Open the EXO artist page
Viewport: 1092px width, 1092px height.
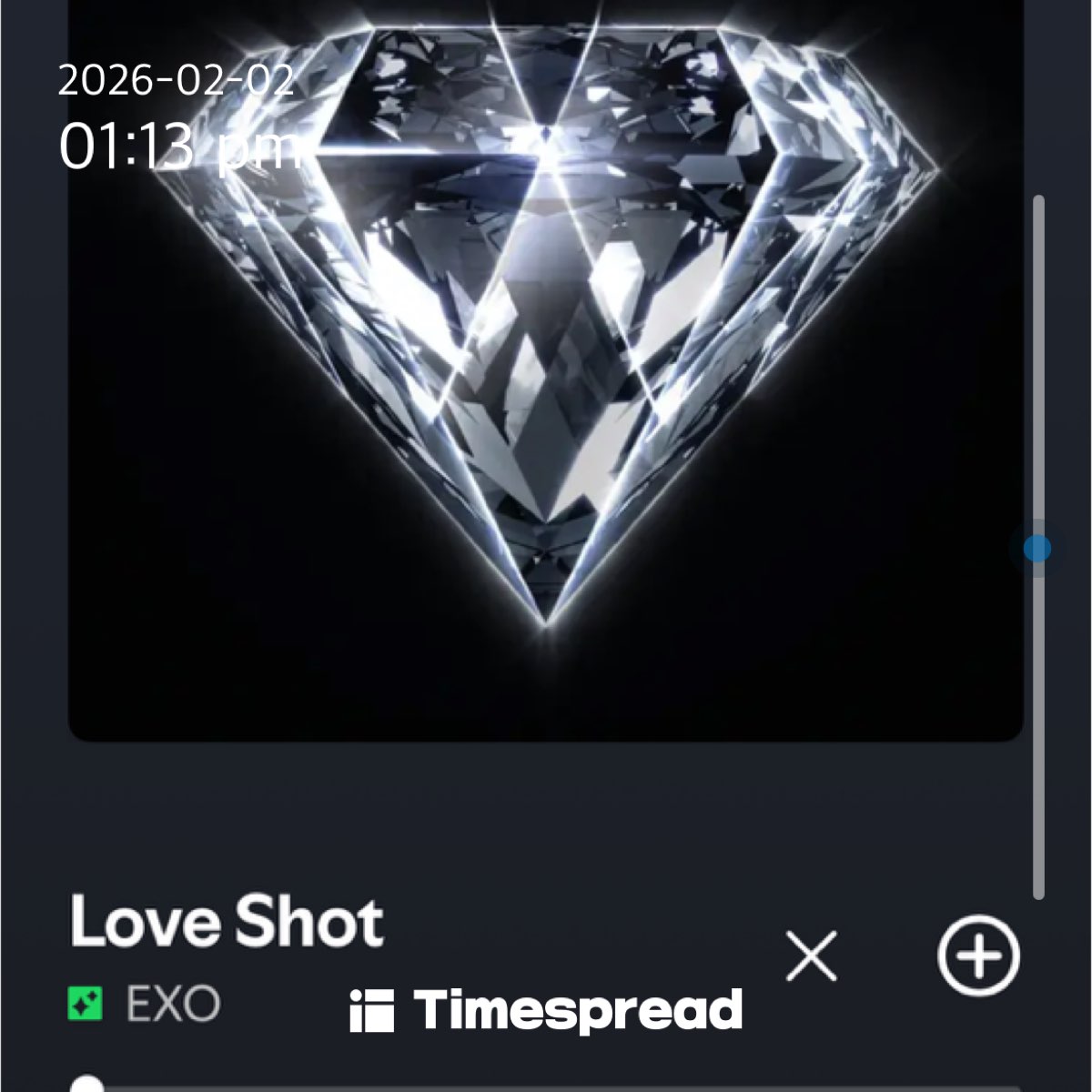point(172,1004)
